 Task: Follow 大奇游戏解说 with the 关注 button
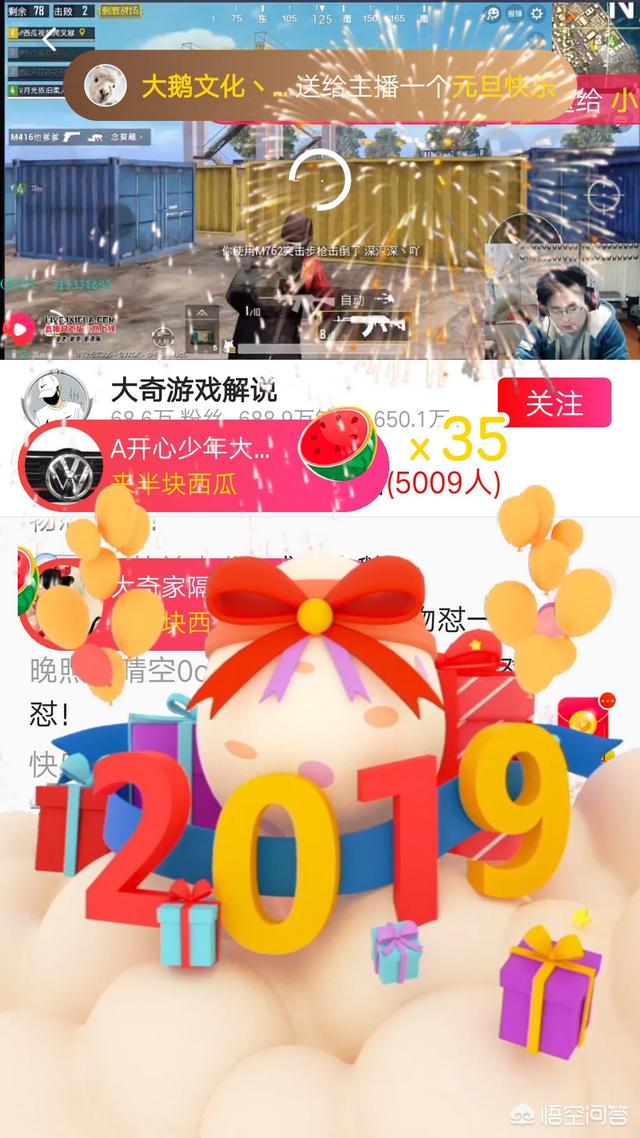pyautogui.click(x=553, y=404)
